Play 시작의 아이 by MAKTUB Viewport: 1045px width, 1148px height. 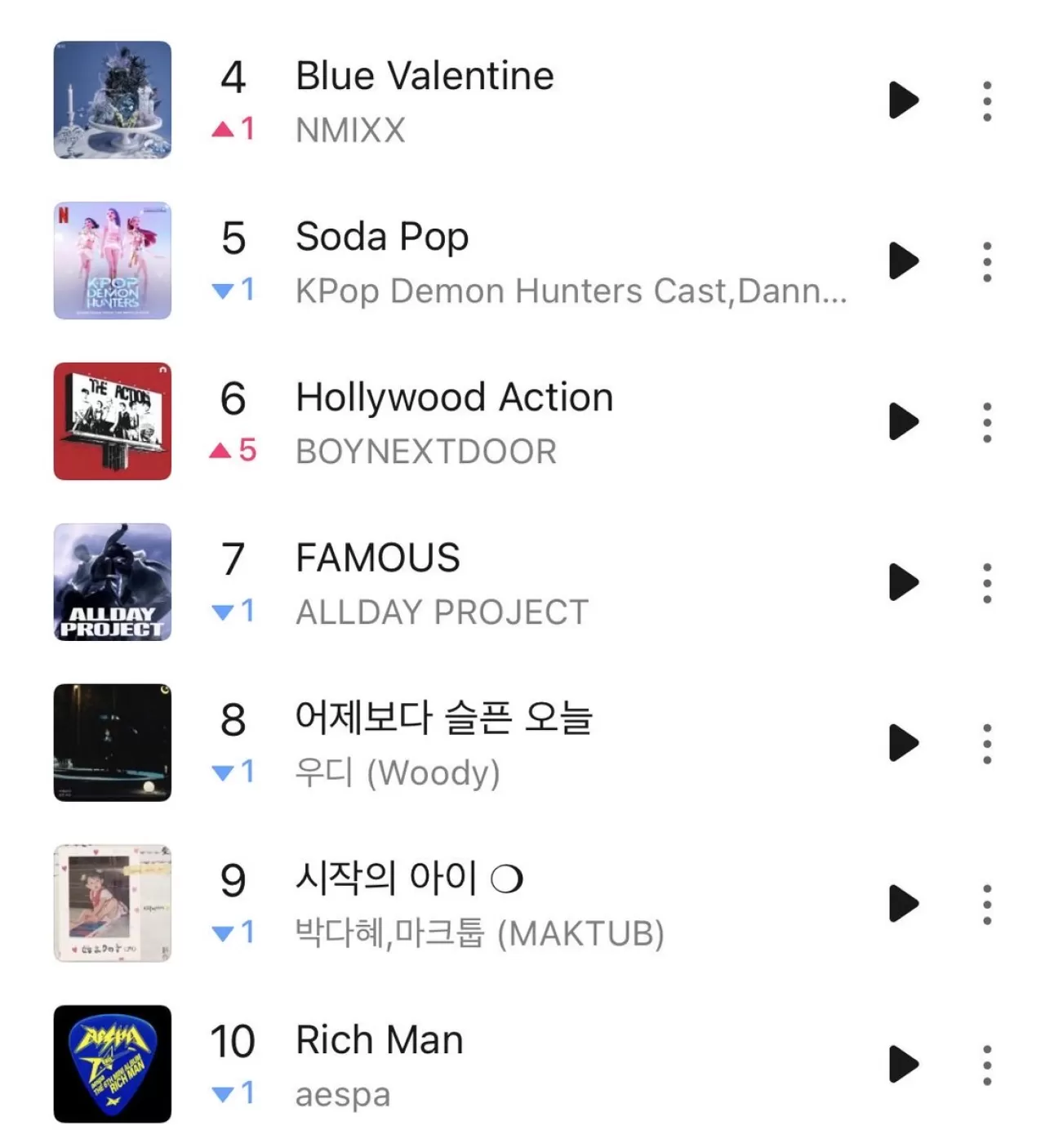(903, 904)
